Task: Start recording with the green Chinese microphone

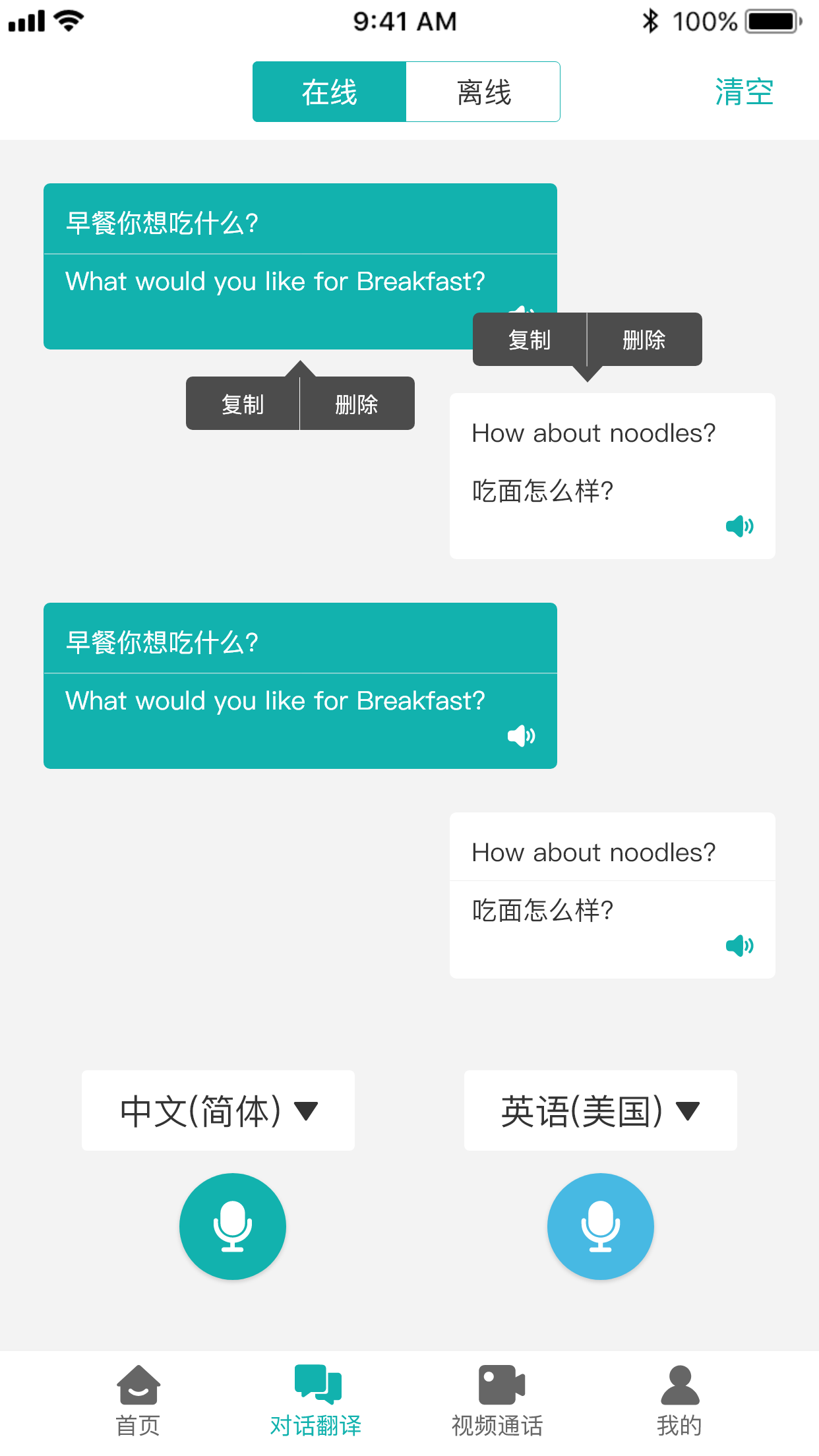Action: [233, 1227]
